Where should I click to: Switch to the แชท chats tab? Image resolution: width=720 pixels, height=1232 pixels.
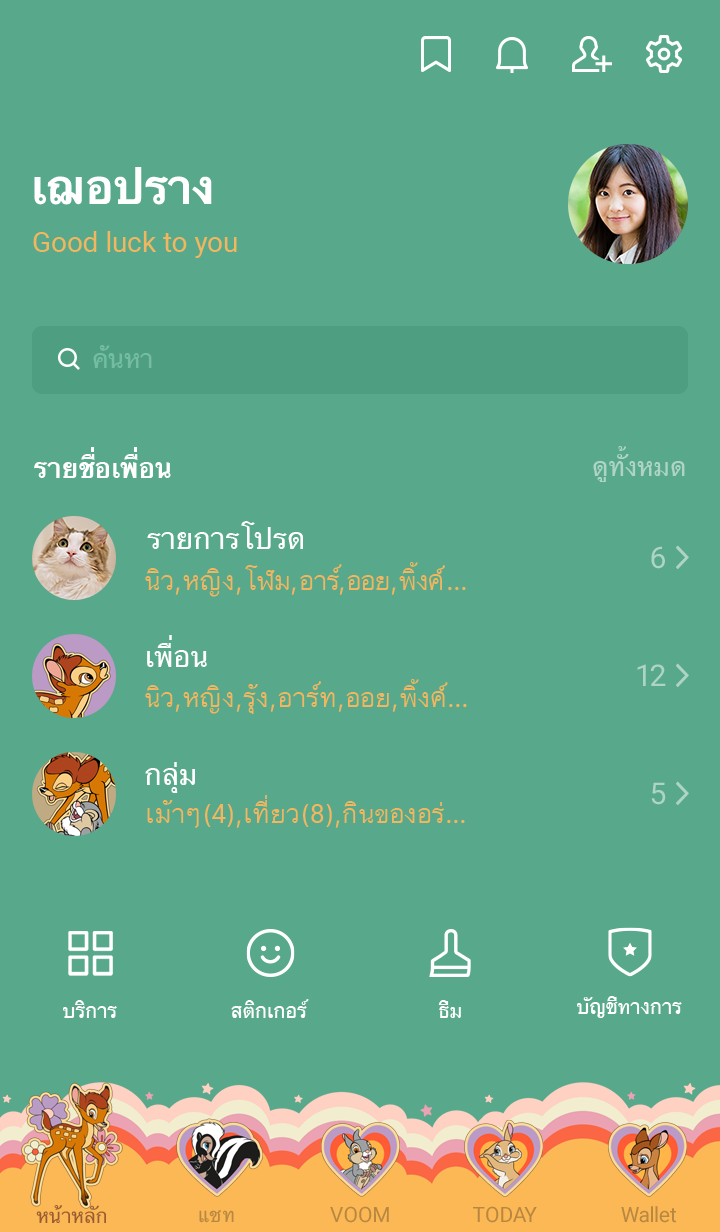tap(216, 1165)
